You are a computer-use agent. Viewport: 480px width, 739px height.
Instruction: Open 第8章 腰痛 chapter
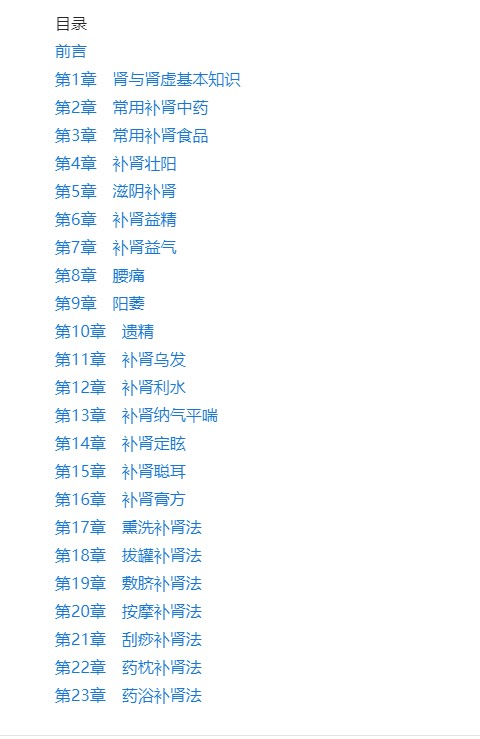[x=99, y=275]
